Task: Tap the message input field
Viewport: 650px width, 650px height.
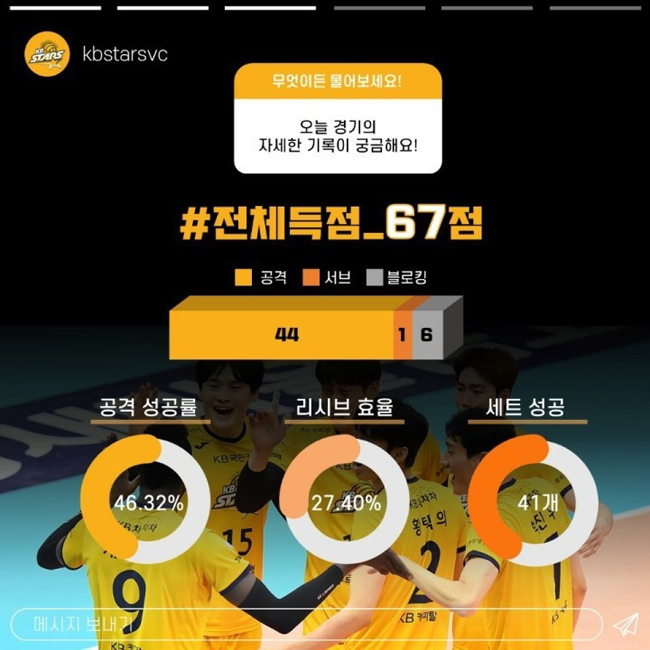Action: (300, 624)
